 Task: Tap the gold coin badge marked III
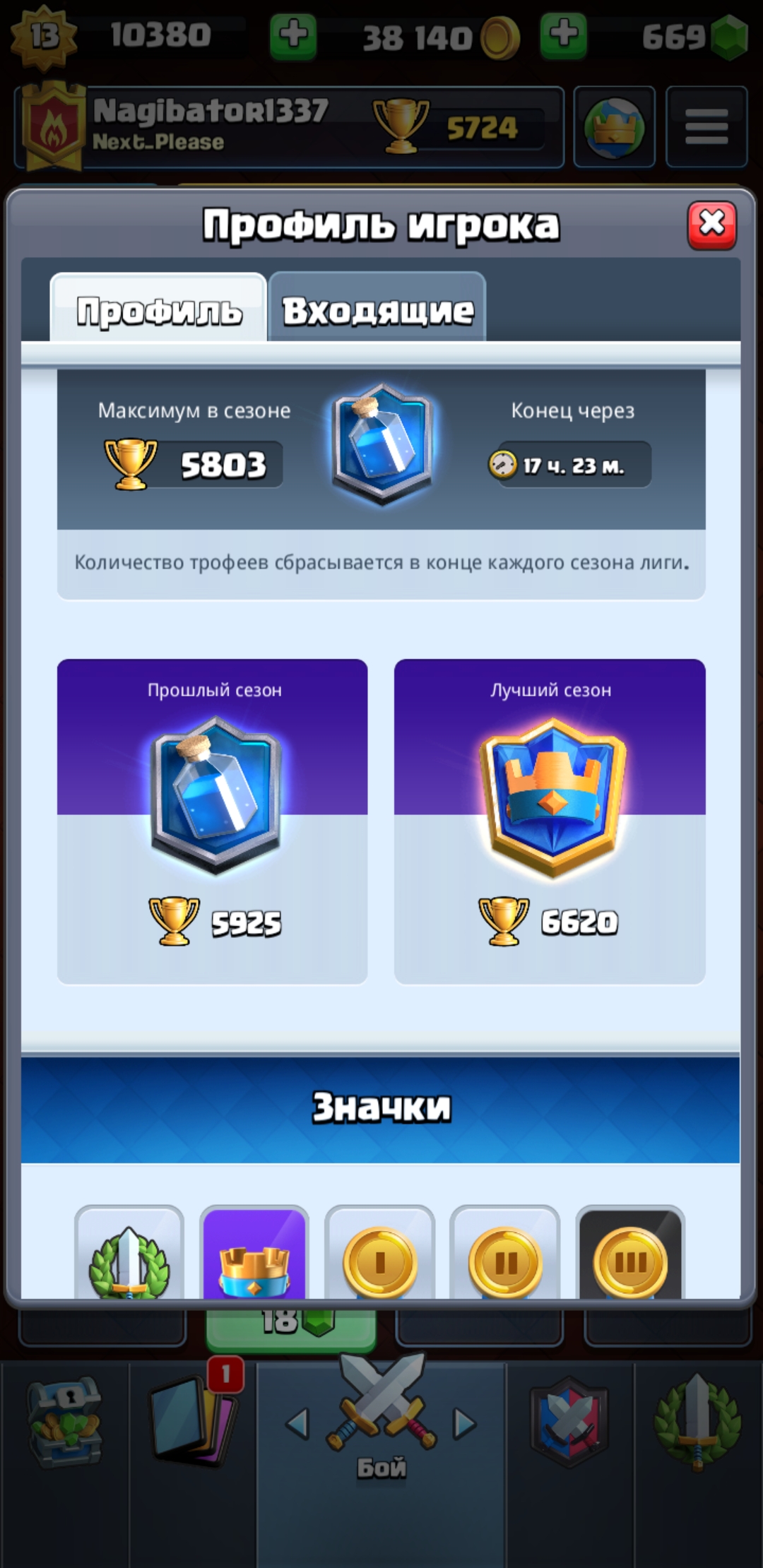pyautogui.click(x=629, y=1252)
